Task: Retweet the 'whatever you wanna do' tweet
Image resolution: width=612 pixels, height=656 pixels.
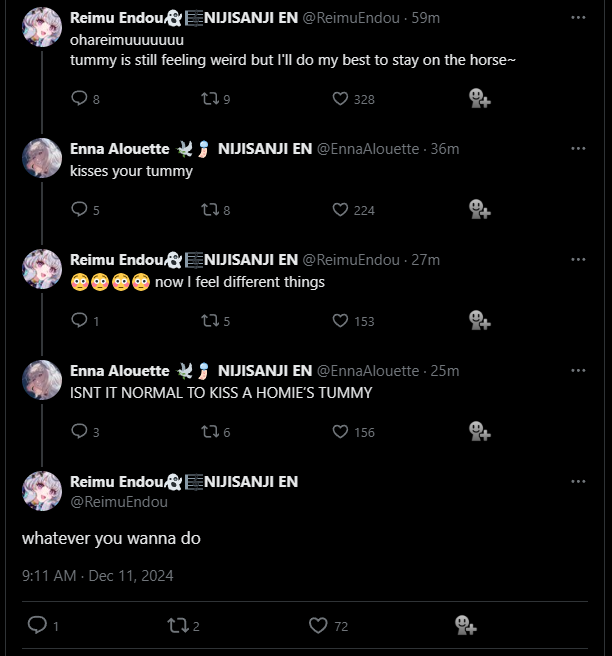Action: pos(176,625)
